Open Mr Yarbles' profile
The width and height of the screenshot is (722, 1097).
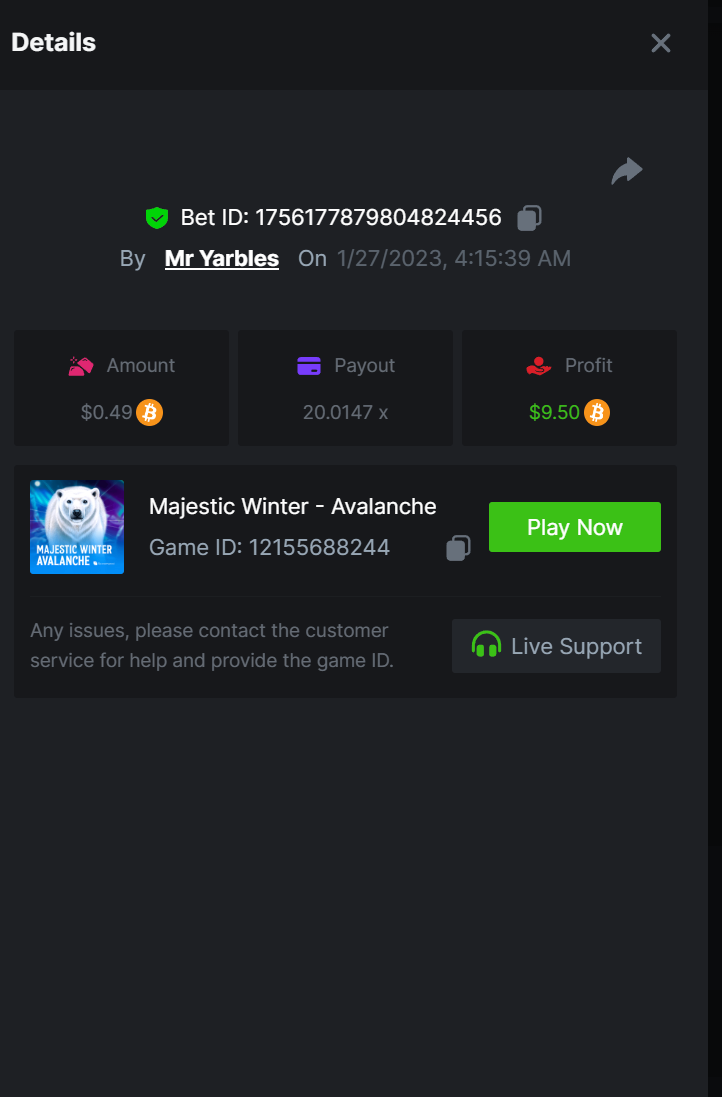pos(221,258)
